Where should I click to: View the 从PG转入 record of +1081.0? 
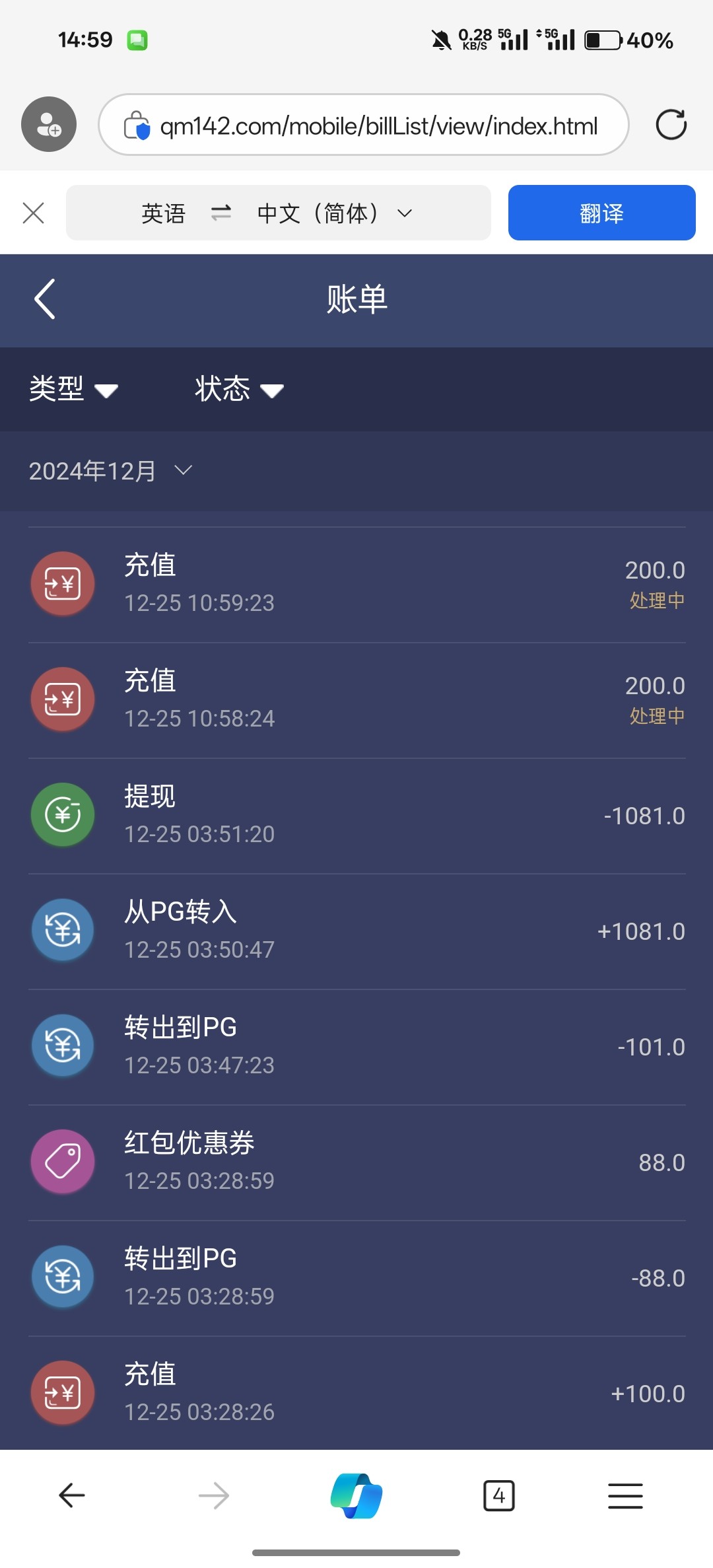click(x=356, y=932)
